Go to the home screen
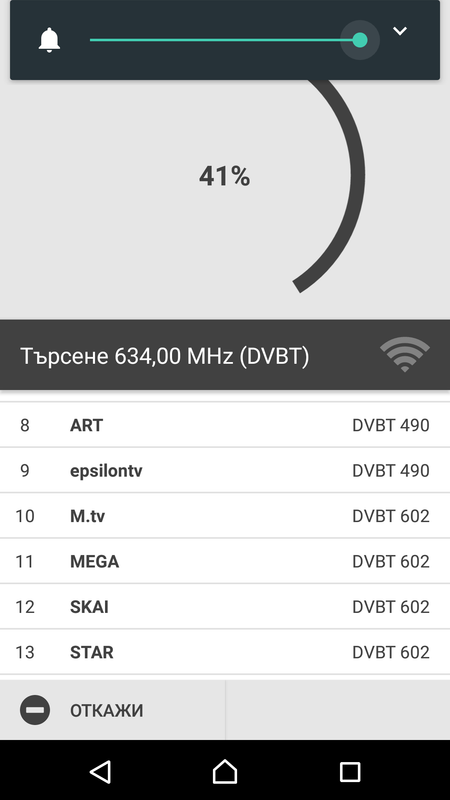This screenshot has height=800, width=450. point(225,771)
